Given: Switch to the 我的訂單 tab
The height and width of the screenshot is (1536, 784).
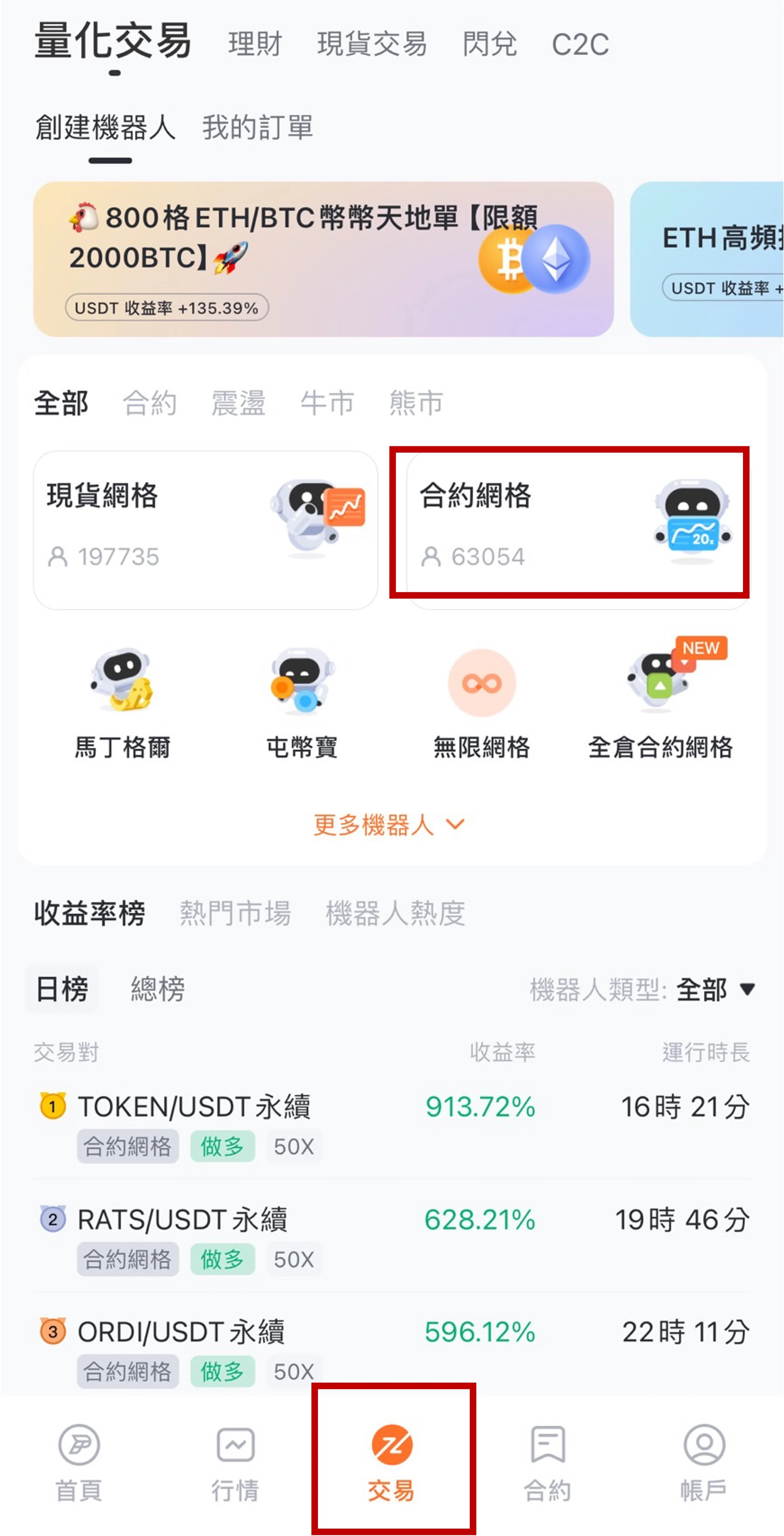Looking at the screenshot, I should pos(258,128).
